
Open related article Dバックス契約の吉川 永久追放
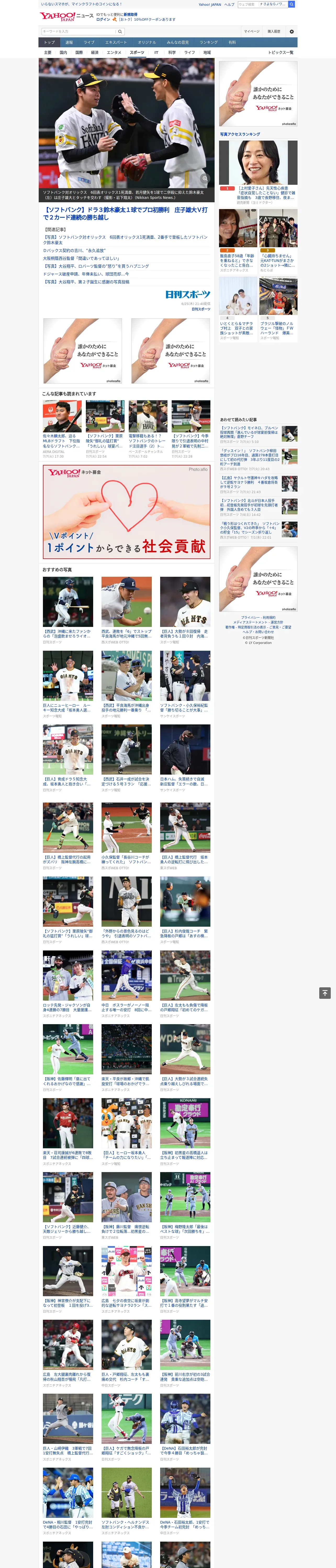coord(74,250)
